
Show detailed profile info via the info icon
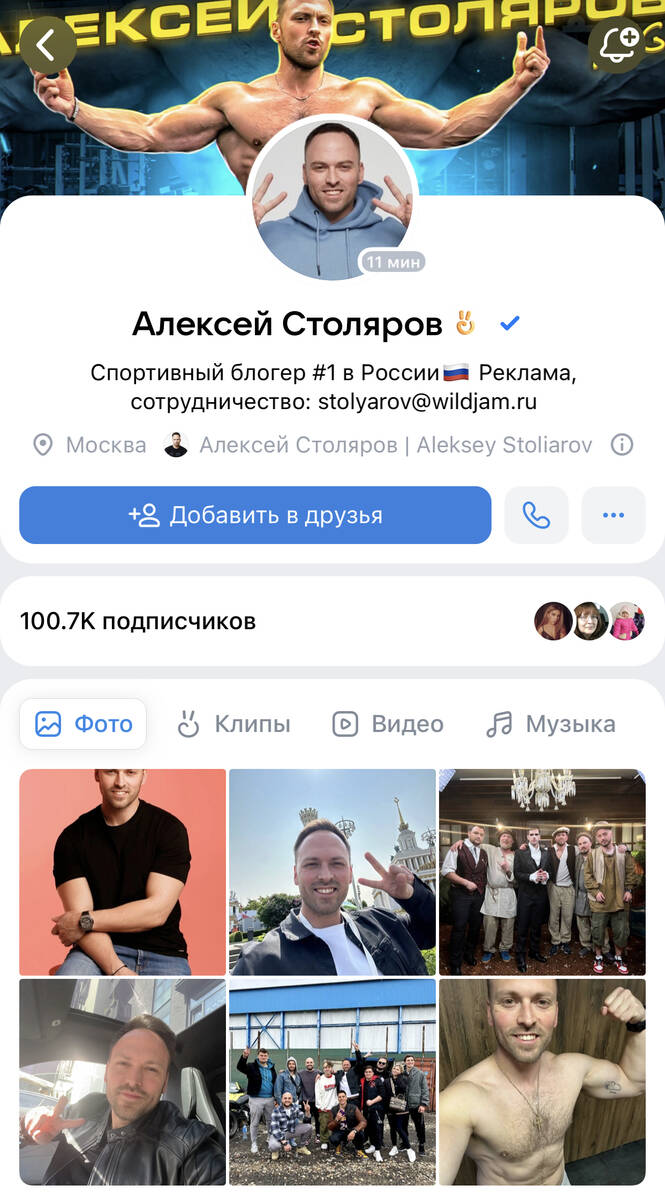point(622,445)
